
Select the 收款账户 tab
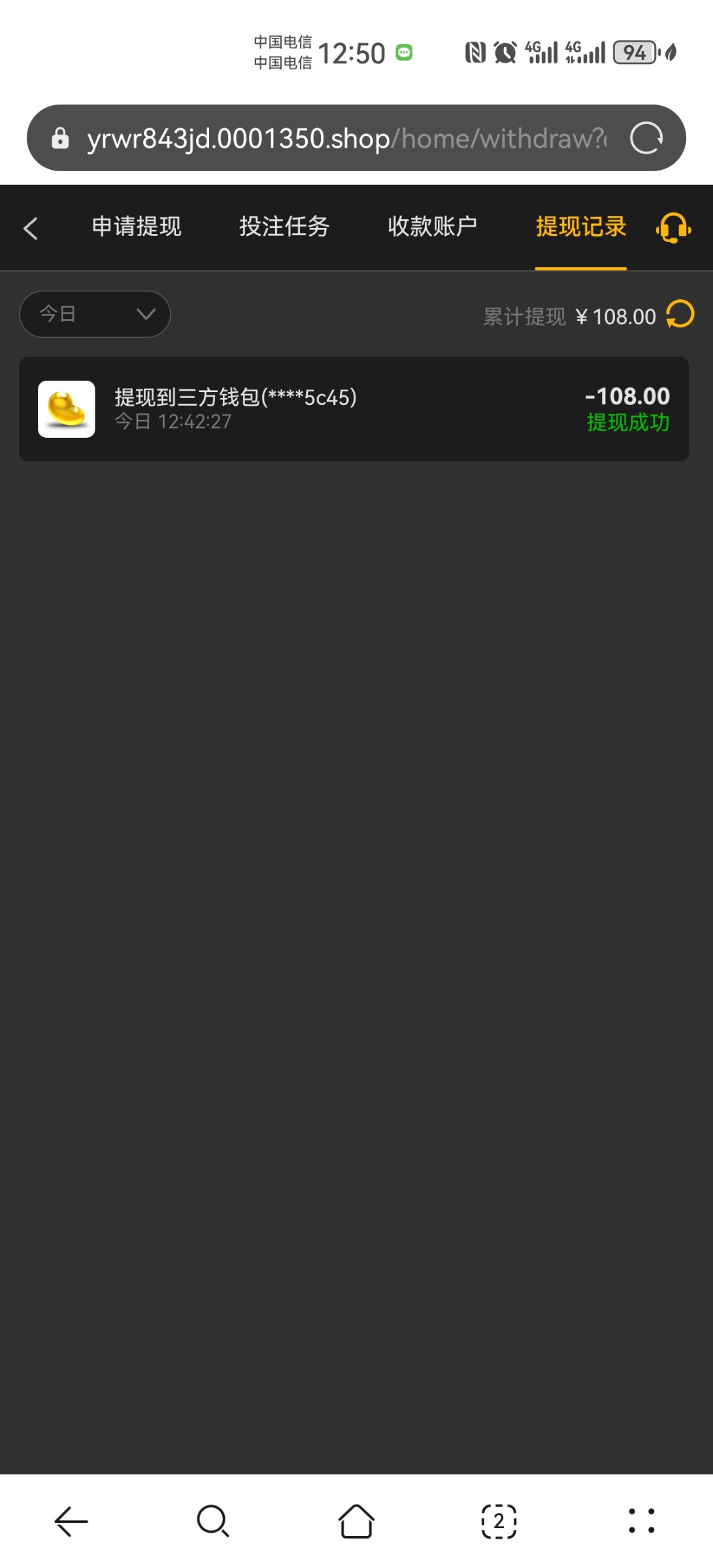432,227
